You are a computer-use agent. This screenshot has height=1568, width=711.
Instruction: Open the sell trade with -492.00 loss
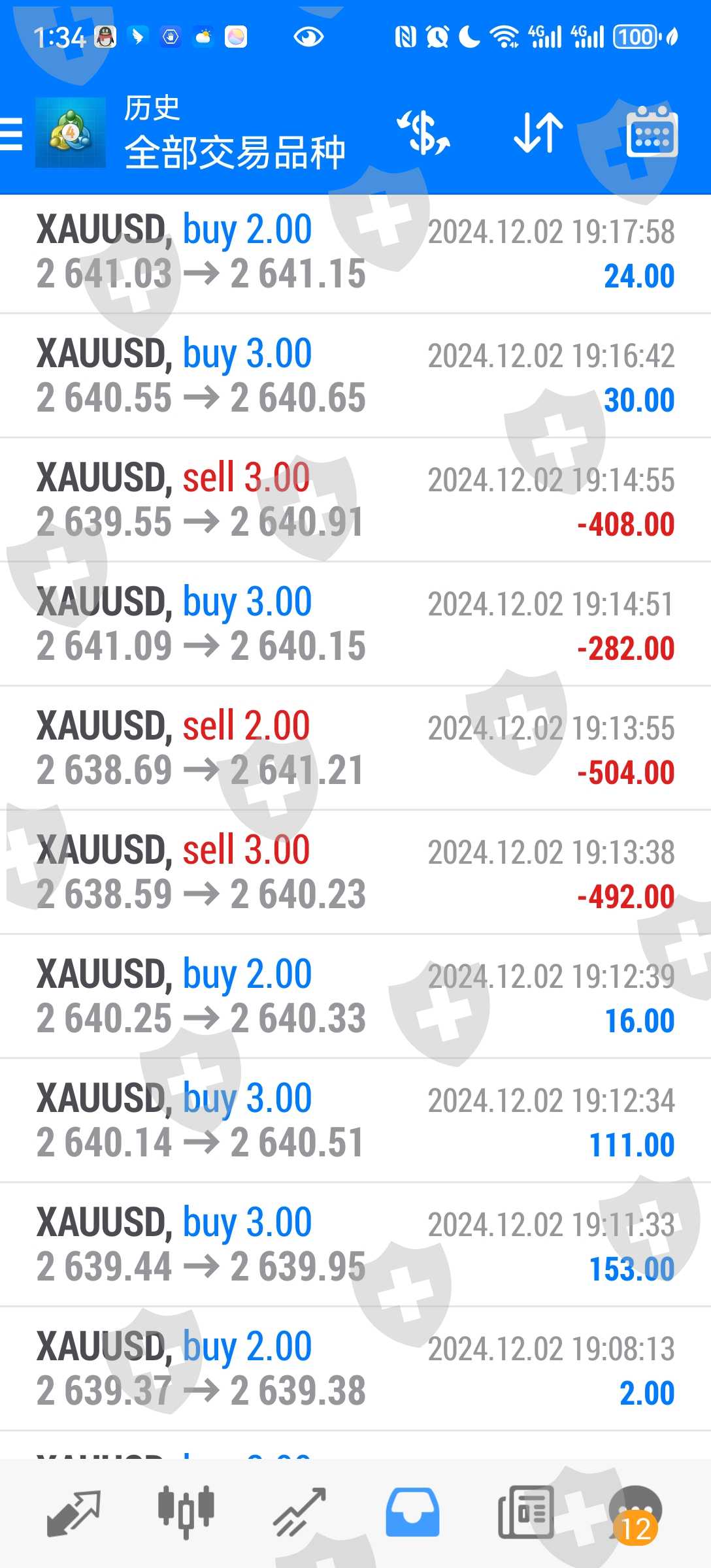coord(355,874)
